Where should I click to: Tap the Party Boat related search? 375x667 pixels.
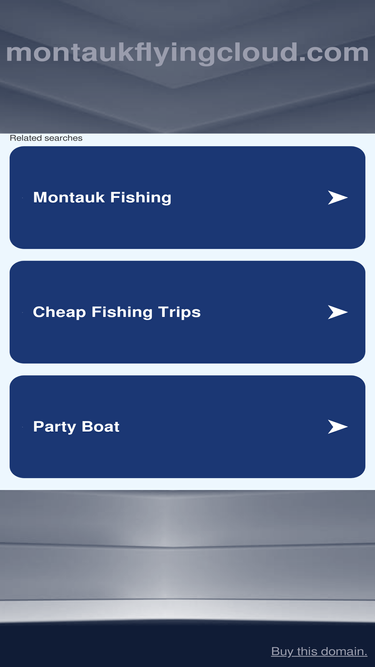187,426
